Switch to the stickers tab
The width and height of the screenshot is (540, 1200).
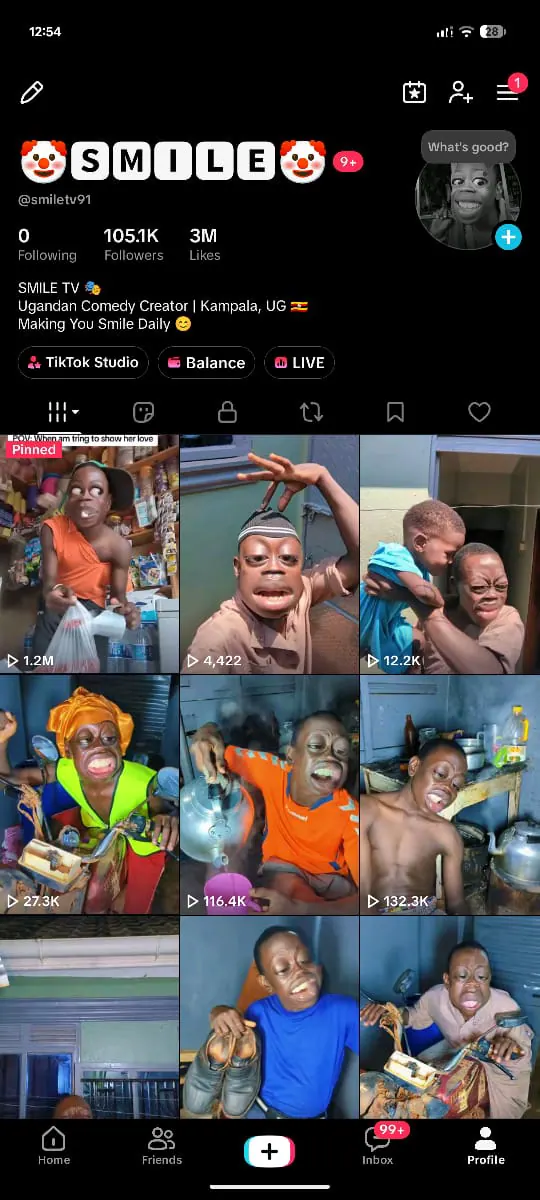(x=143, y=412)
